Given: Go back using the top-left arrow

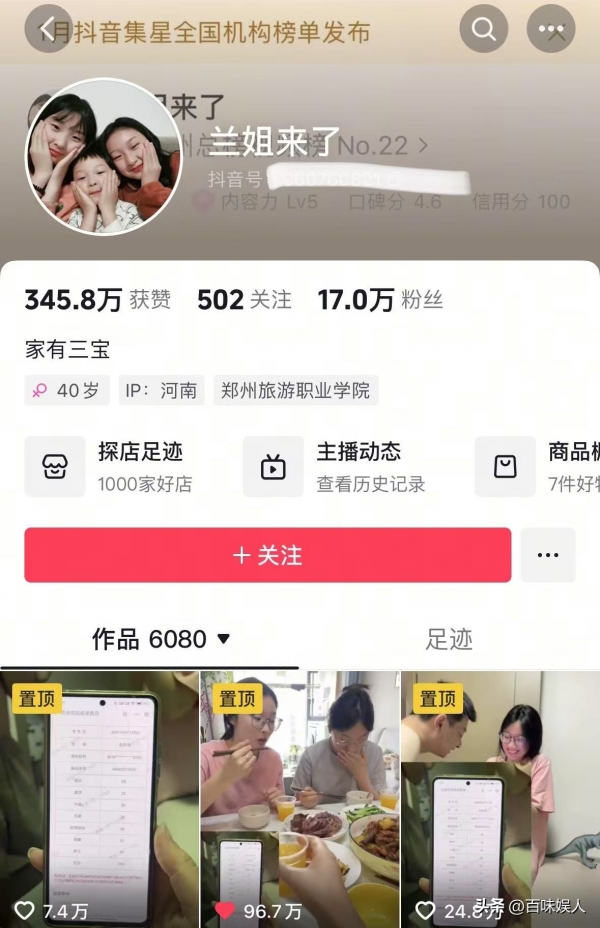Looking at the screenshot, I should point(47,30).
